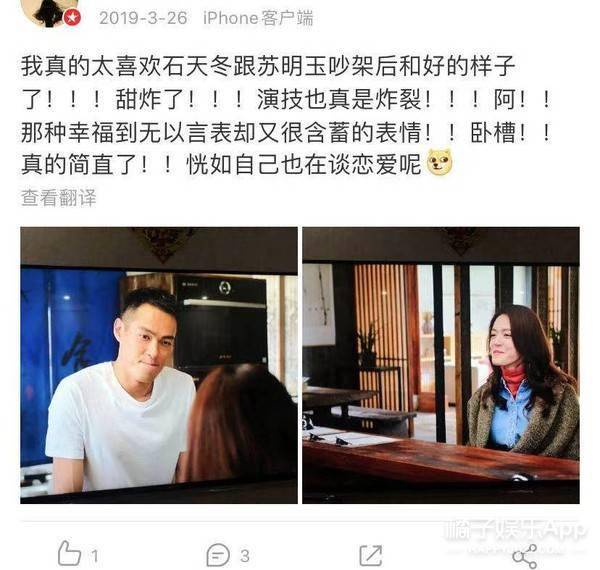600x570 pixels.
Task: Open the photo of the man in the white shirt
Action: coord(159,365)
